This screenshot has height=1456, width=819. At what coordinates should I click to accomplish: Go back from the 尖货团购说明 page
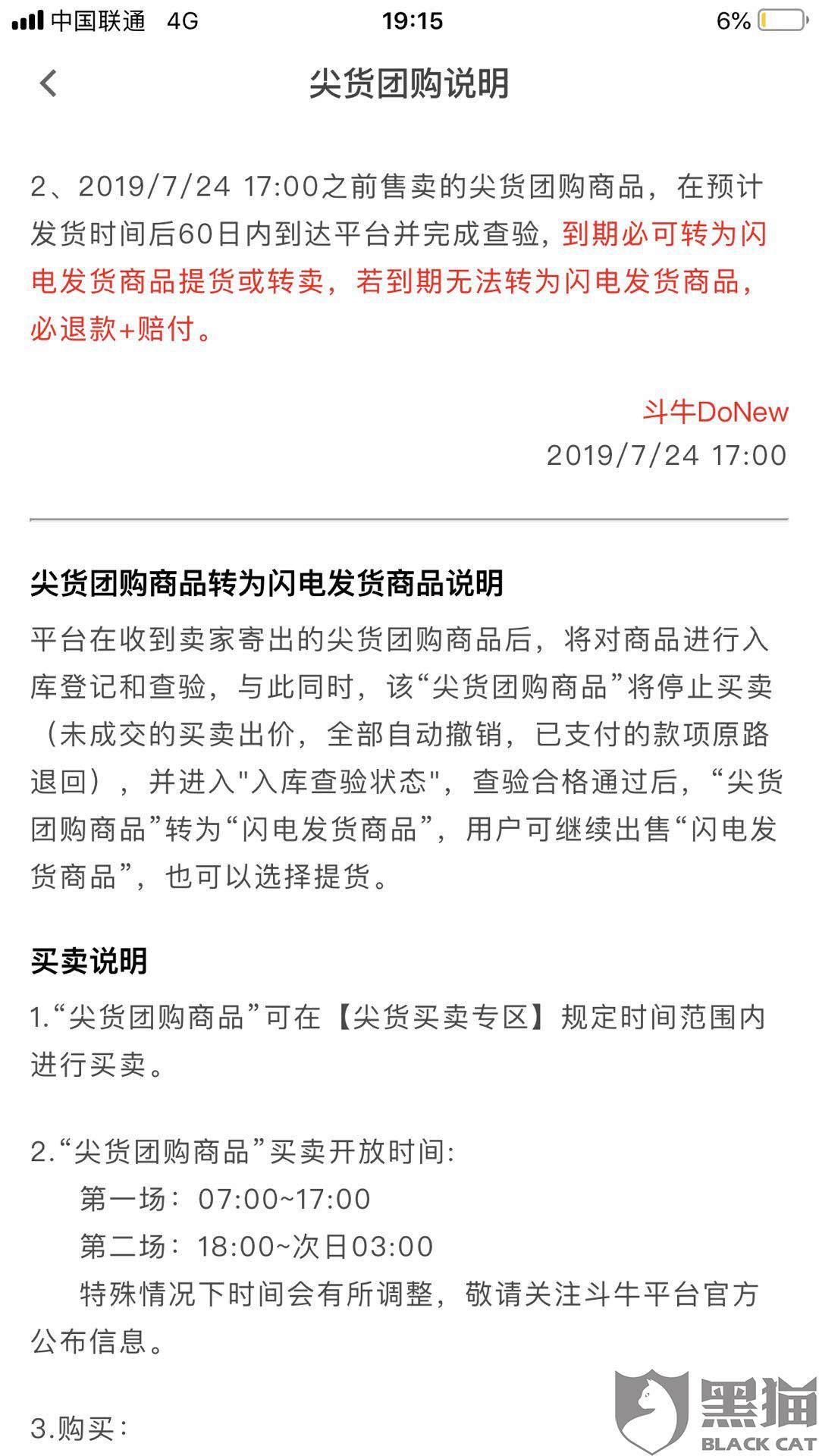pyautogui.click(x=48, y=83)
